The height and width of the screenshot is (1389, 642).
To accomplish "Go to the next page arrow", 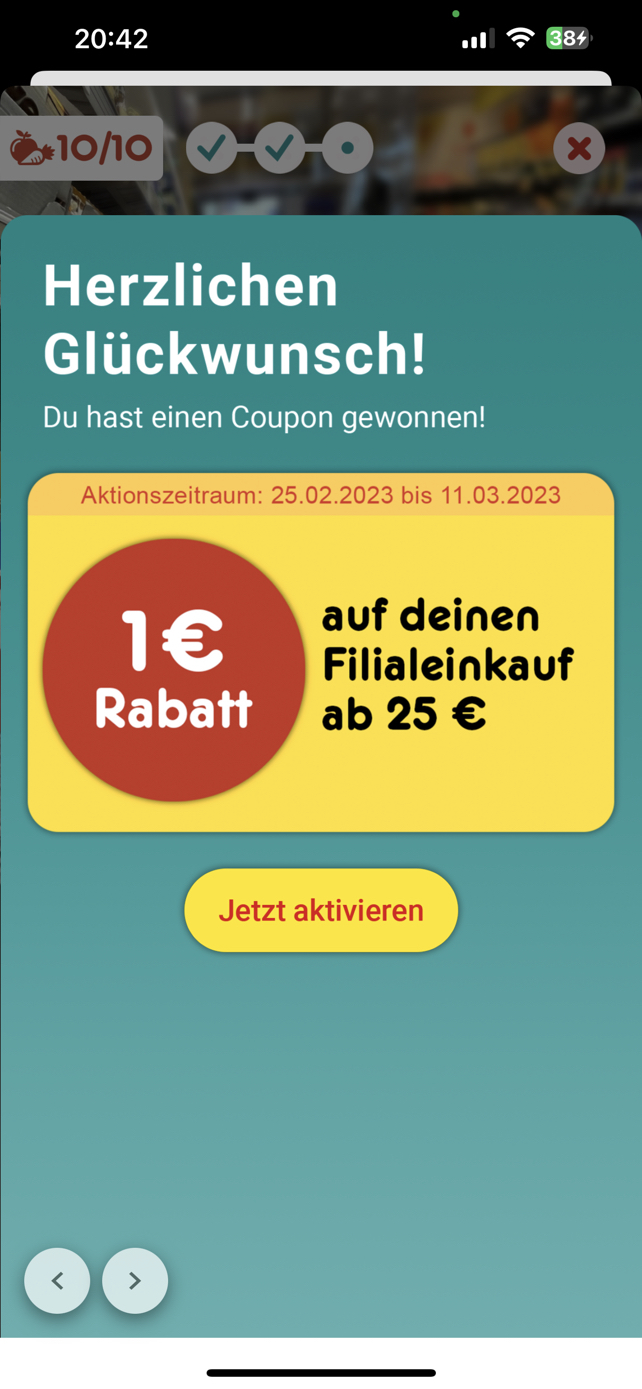I will tap(135, 1280).
